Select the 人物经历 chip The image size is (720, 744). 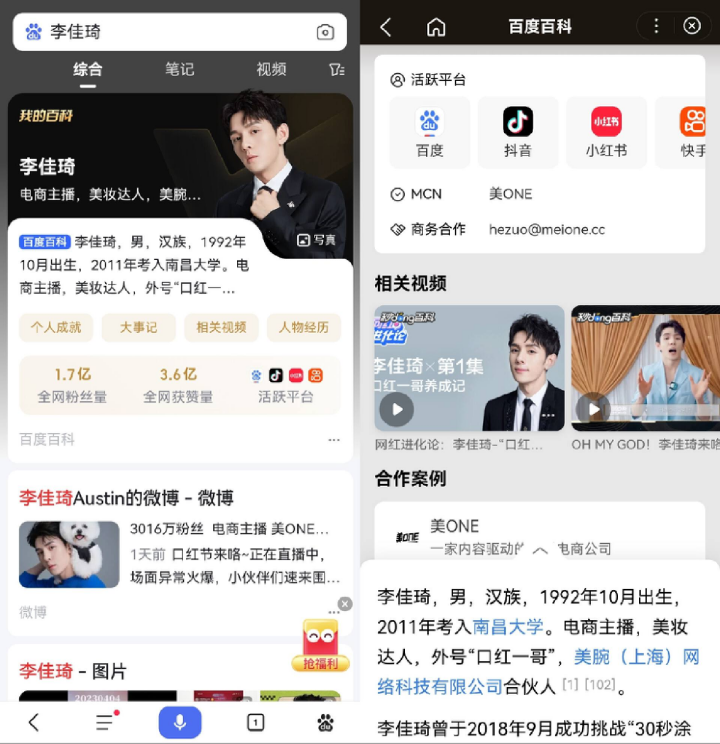pos(303,327)
